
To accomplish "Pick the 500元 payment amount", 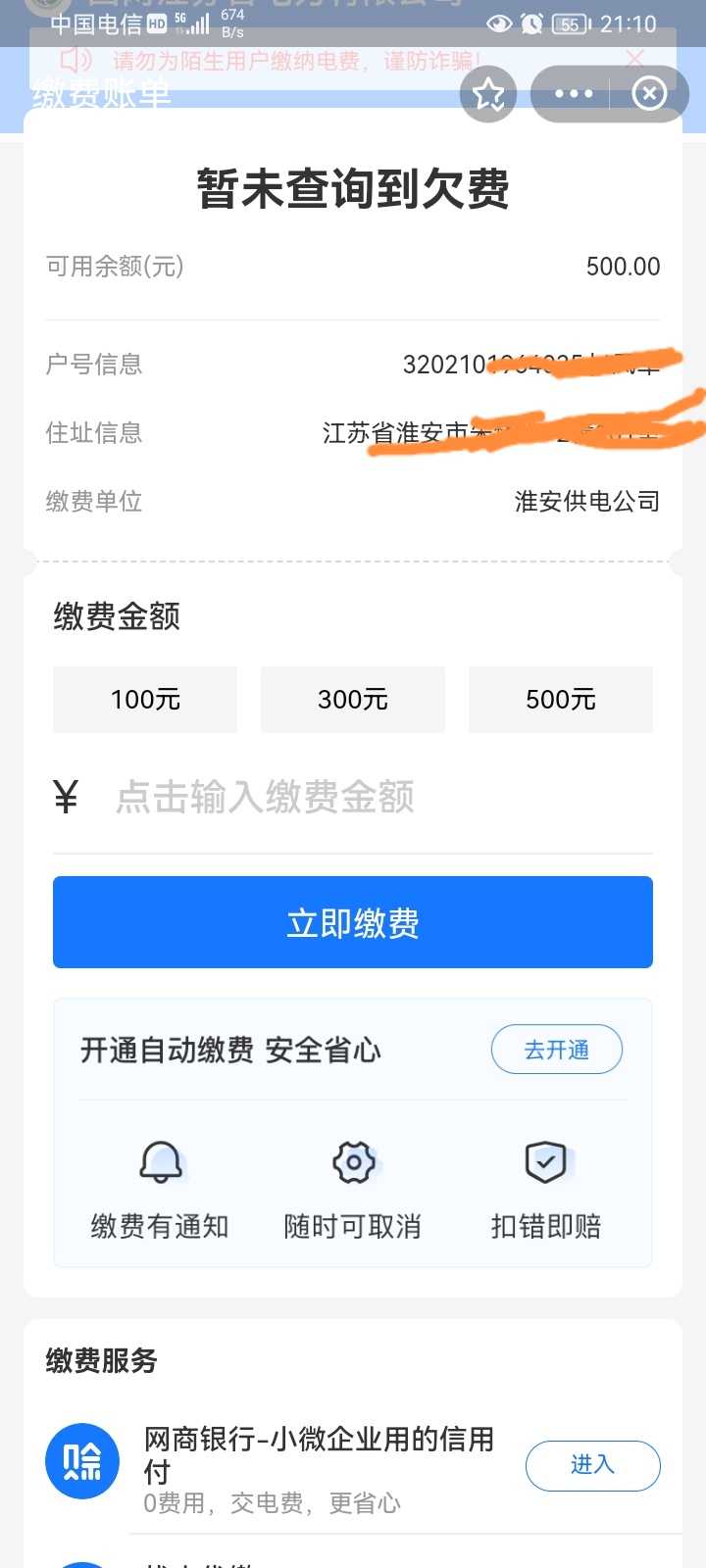I will 561,700.
